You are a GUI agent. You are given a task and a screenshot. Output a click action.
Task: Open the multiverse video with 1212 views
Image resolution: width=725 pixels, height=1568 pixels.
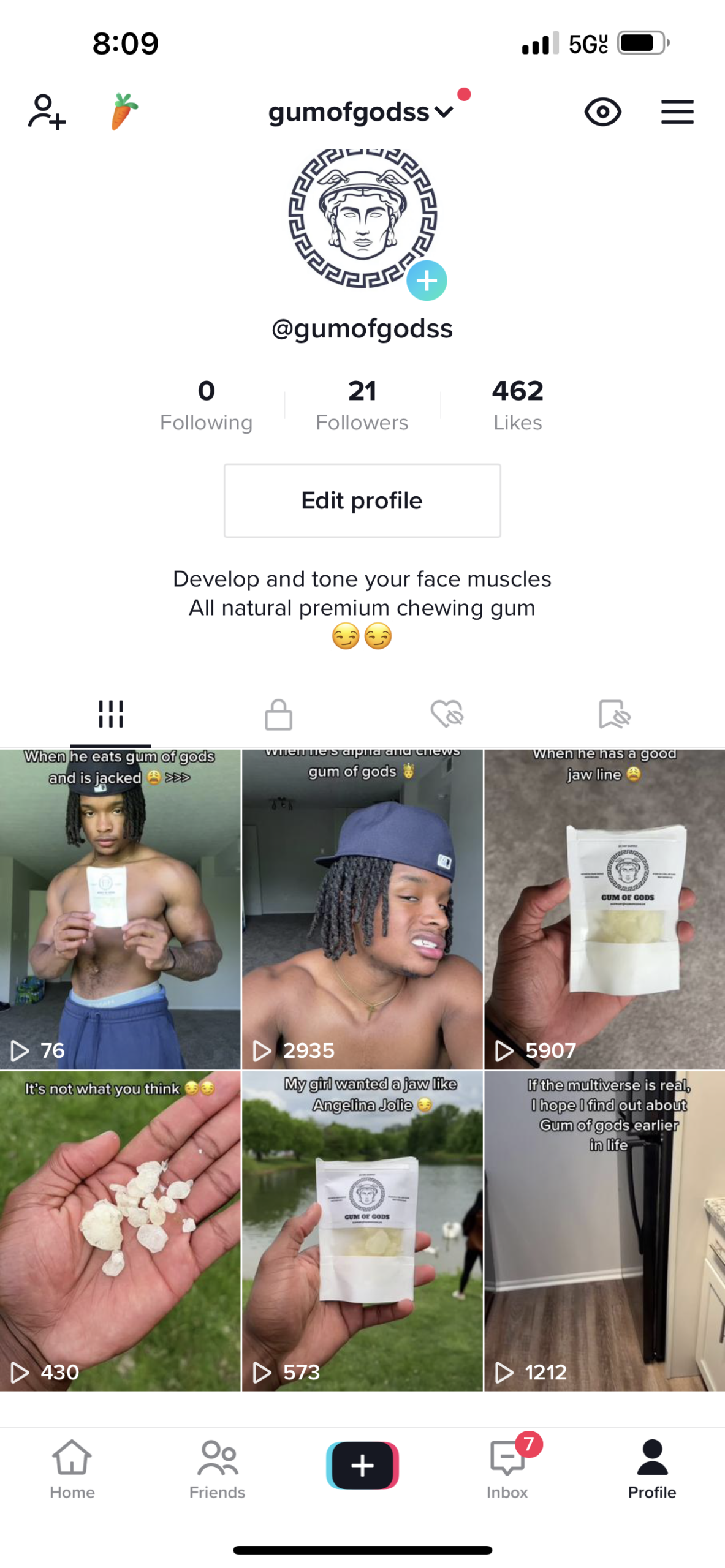tap(604, 1231)
